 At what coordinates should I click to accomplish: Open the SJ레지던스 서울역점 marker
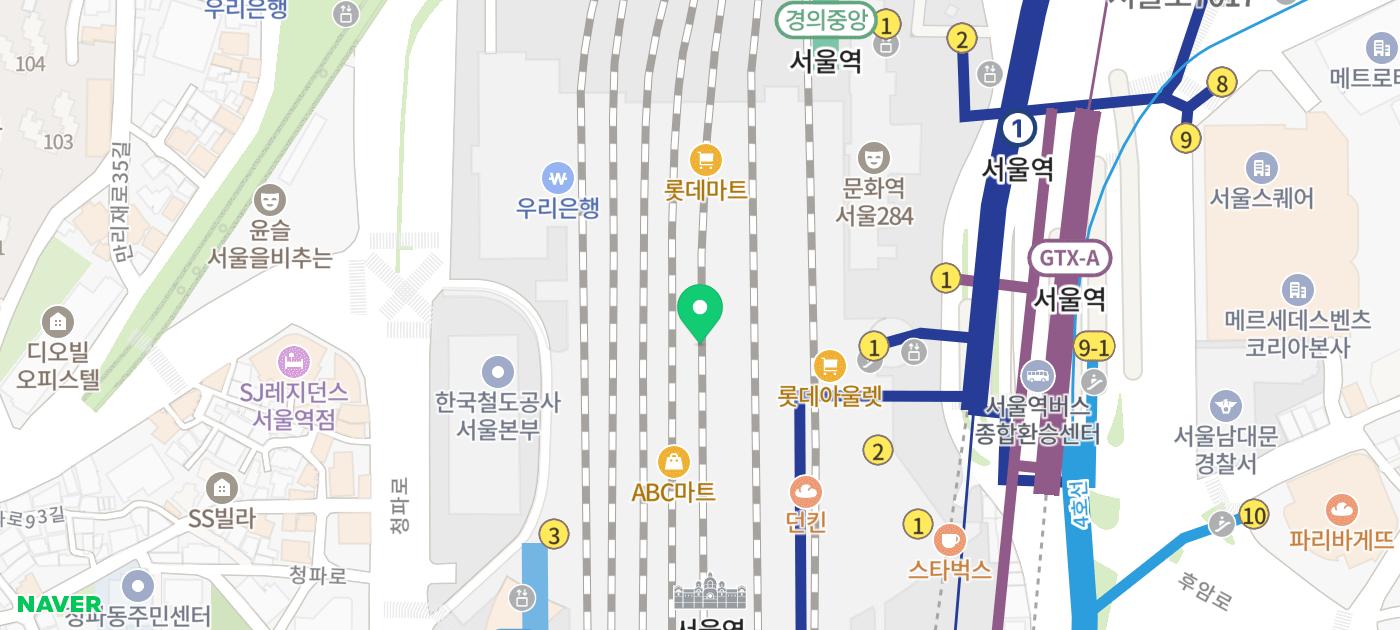coord(293,361)
